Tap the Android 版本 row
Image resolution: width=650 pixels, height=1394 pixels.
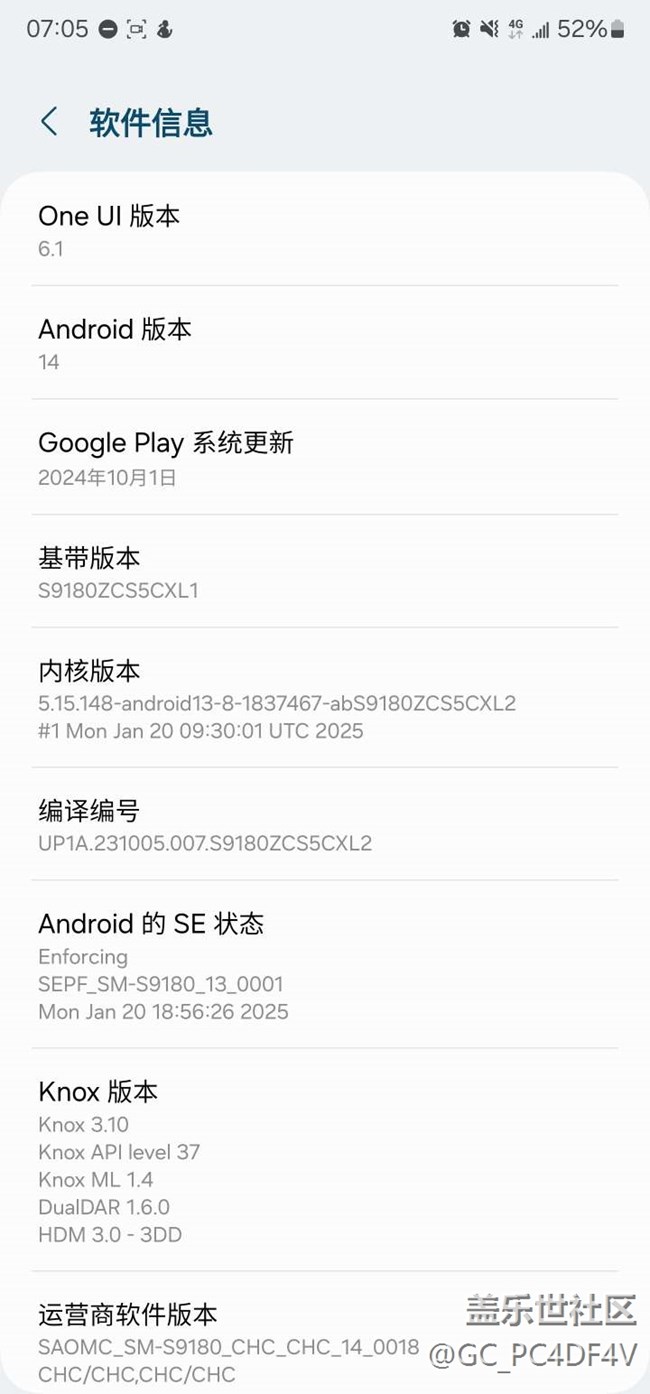[x=325, y=343]
